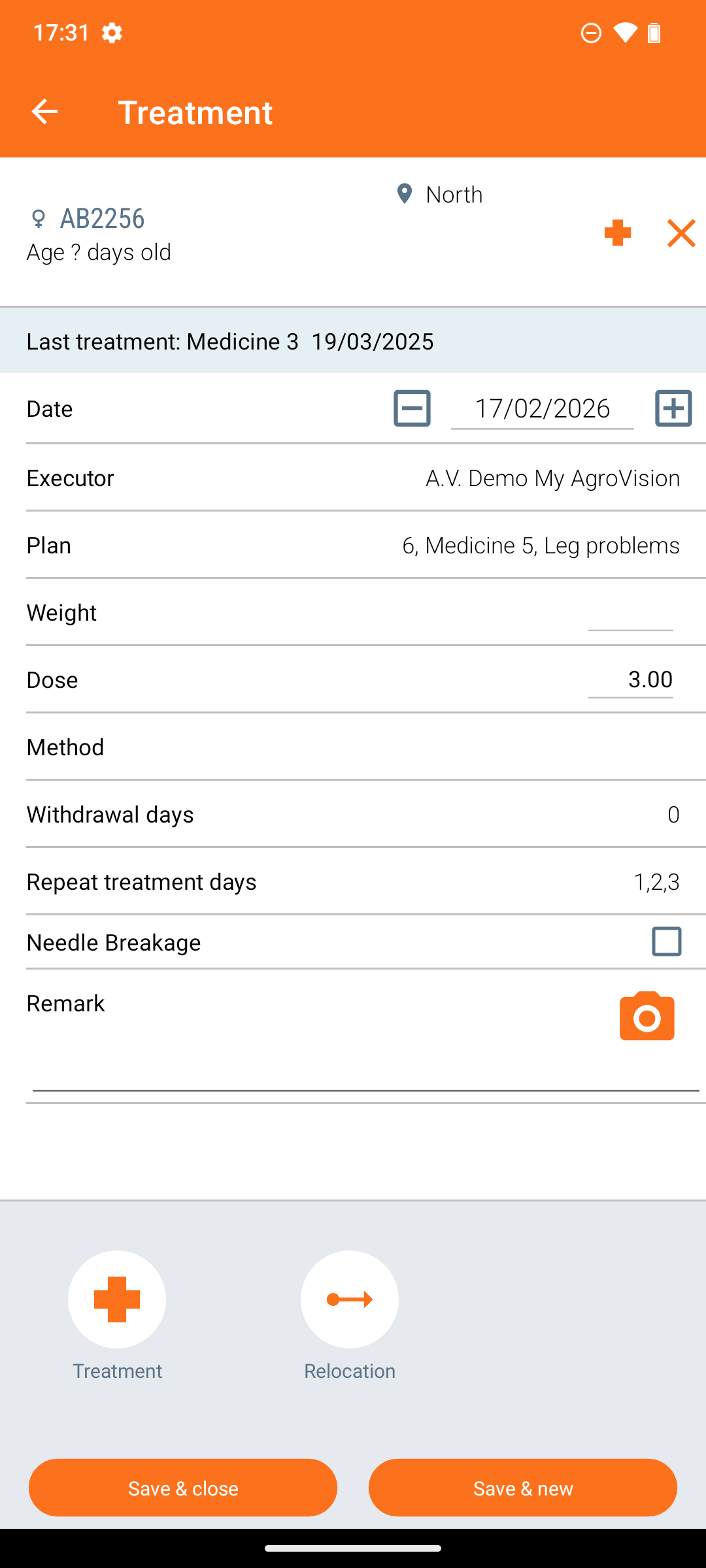Remove animal AB2256 with the X icon
The image size is (706, 1568).
coord(681,233)
